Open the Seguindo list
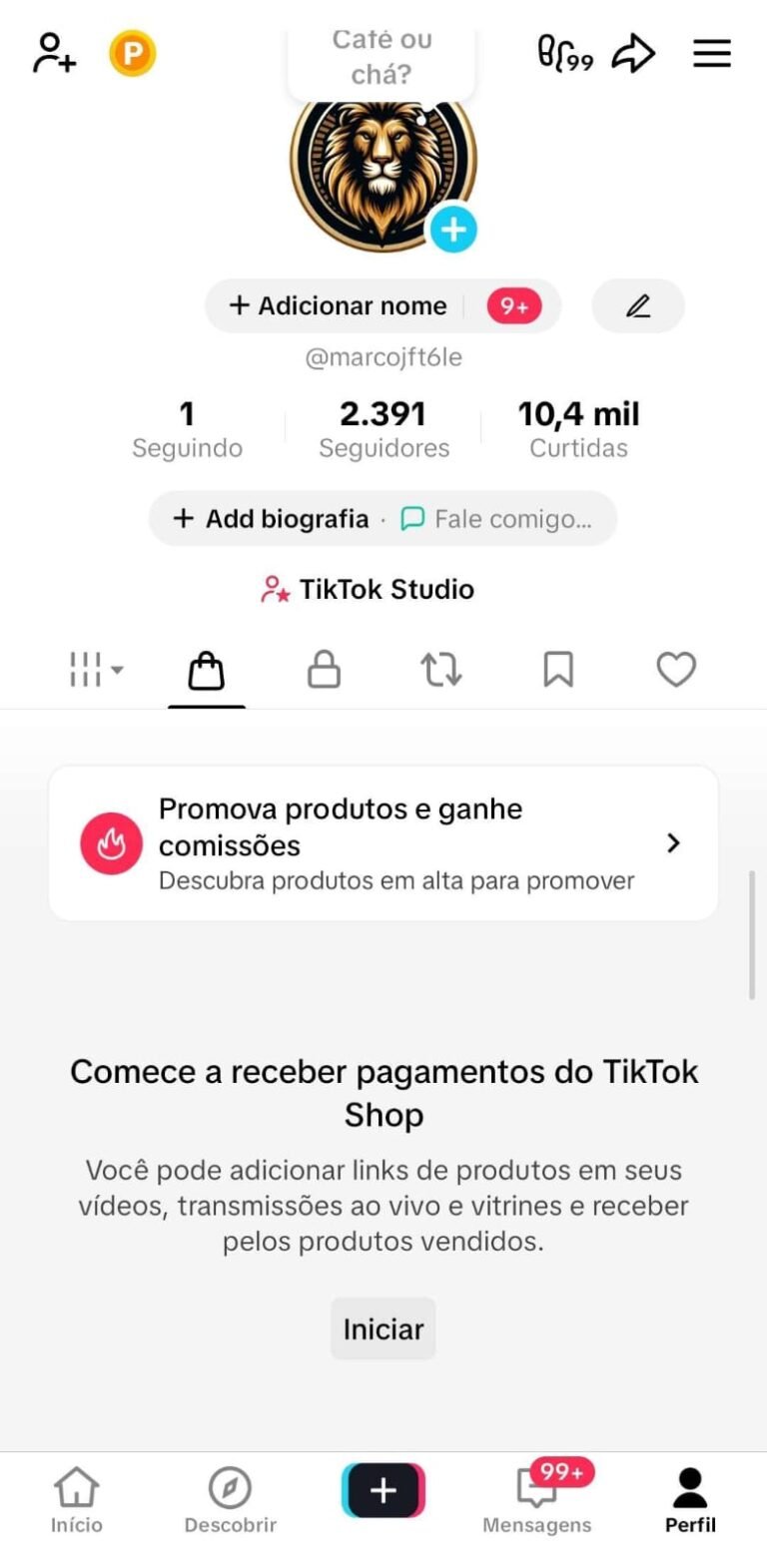This screenshot has width=767, height=1568. 187,429
